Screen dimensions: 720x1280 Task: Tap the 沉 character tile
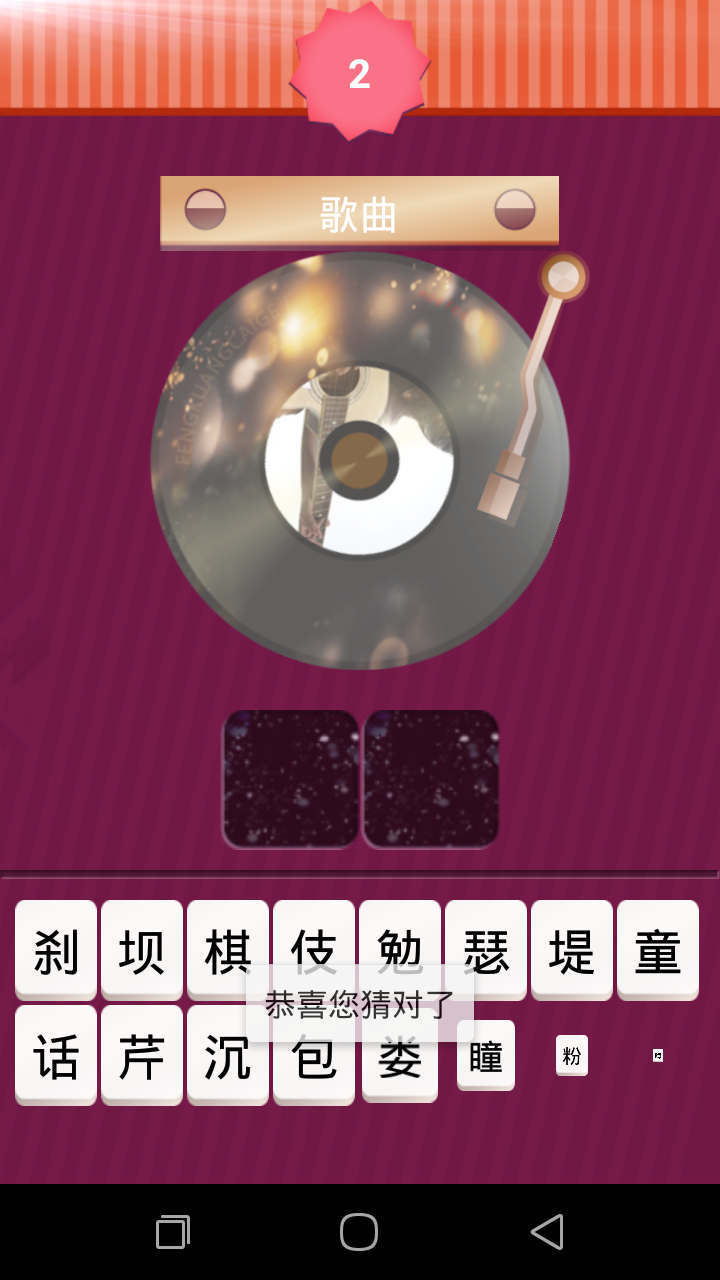(x=226, y=1056)
